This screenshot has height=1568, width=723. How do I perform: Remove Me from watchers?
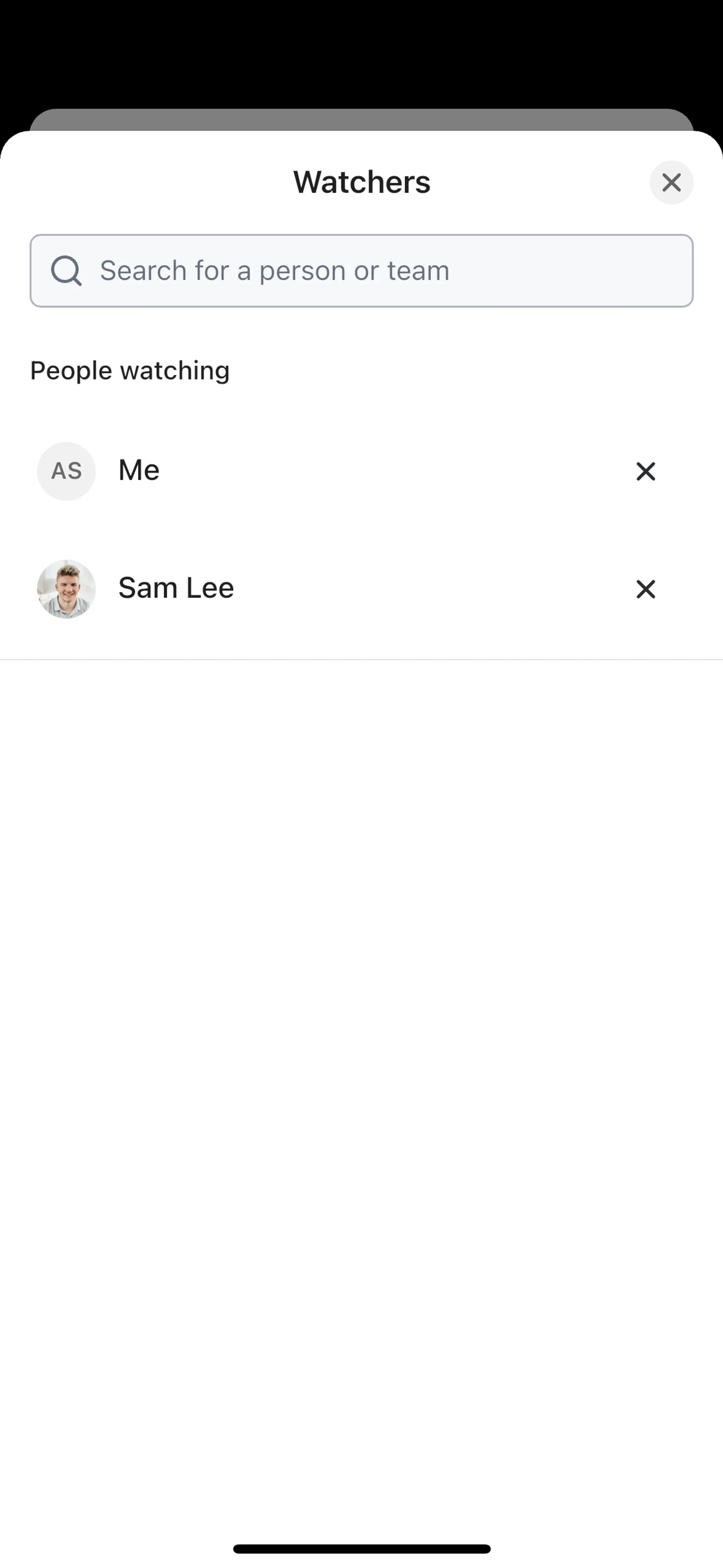pyautogui.click(x=645, y=471)
